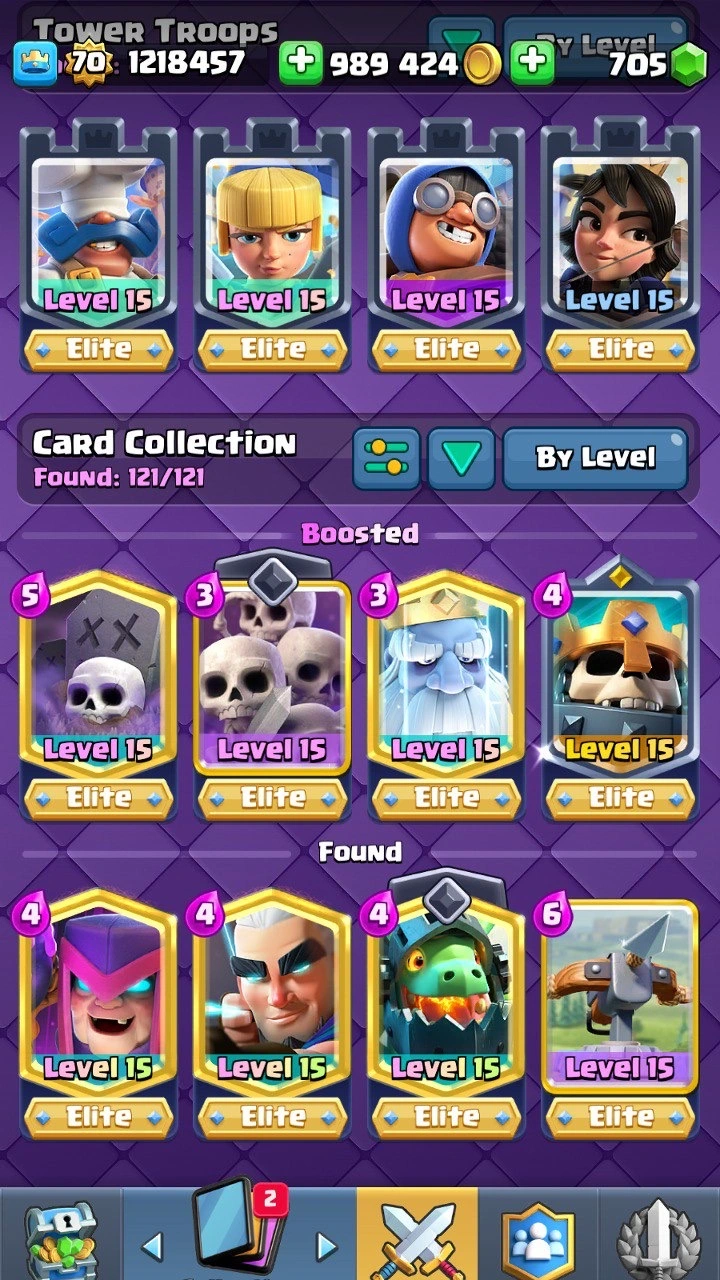720x1280 pixels.
Task: Select the Skeleton King card
Action: pos(620,680)
